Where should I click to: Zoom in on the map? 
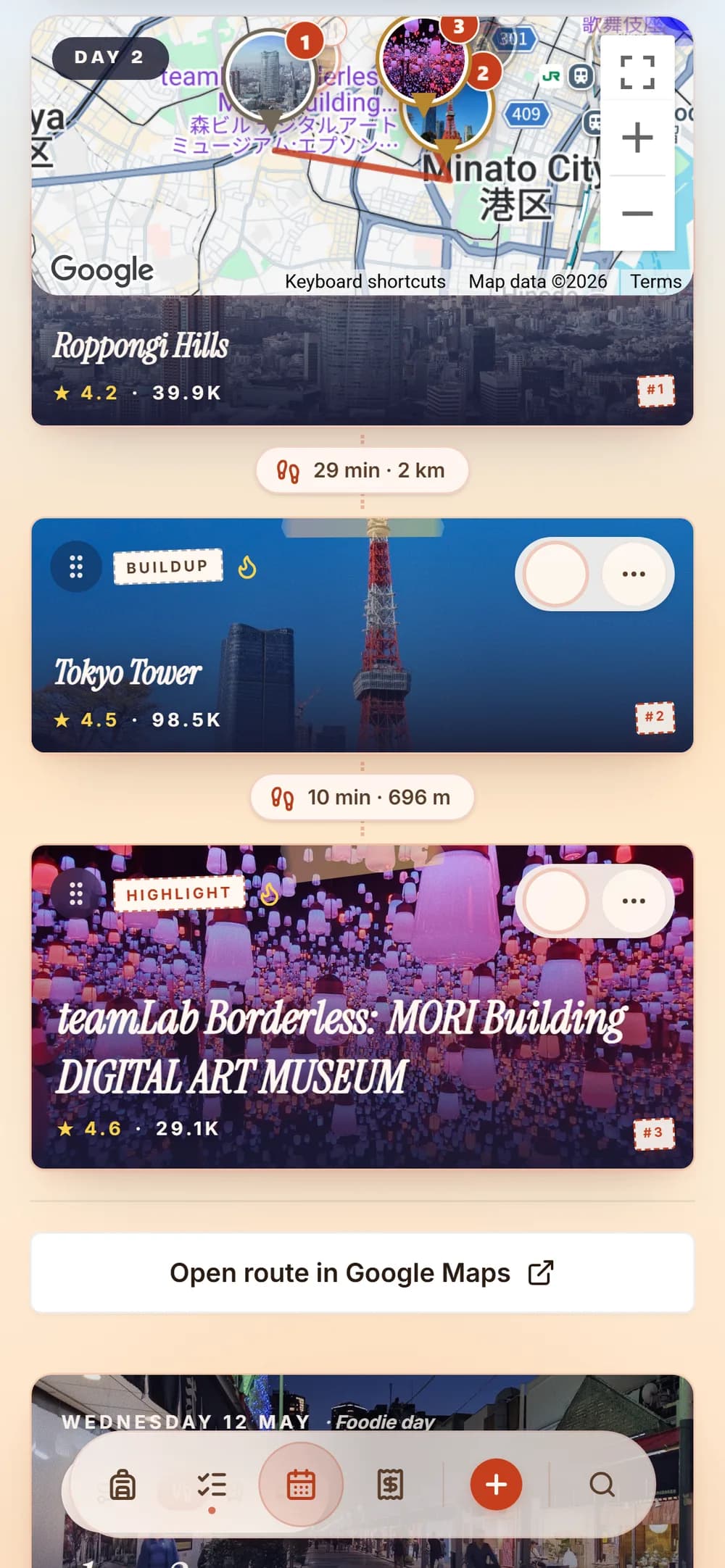coord(637,138)
